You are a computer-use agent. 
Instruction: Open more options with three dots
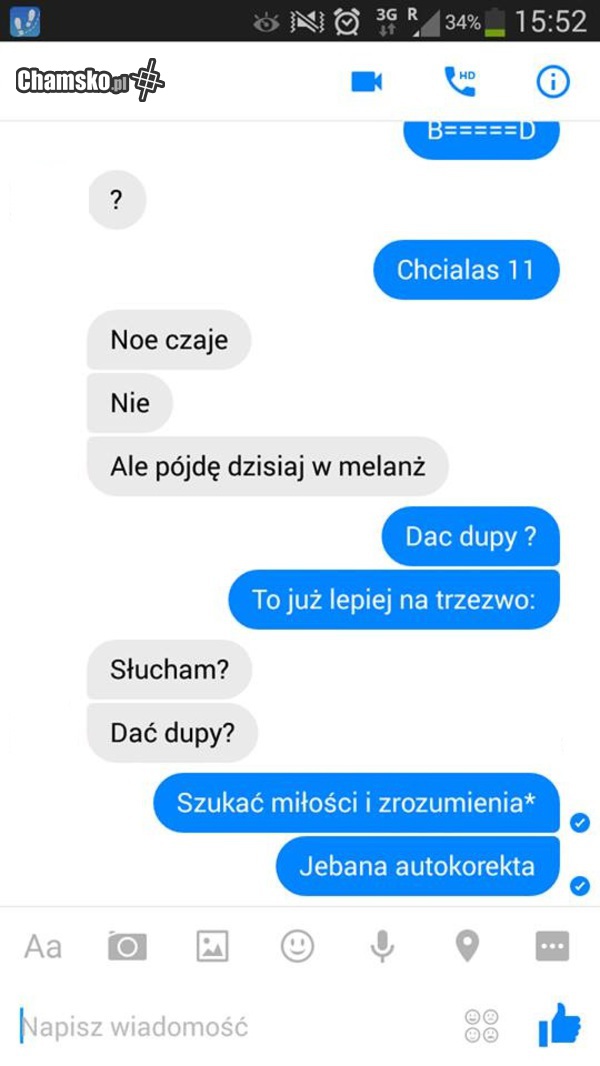click(x=552, y=946)
